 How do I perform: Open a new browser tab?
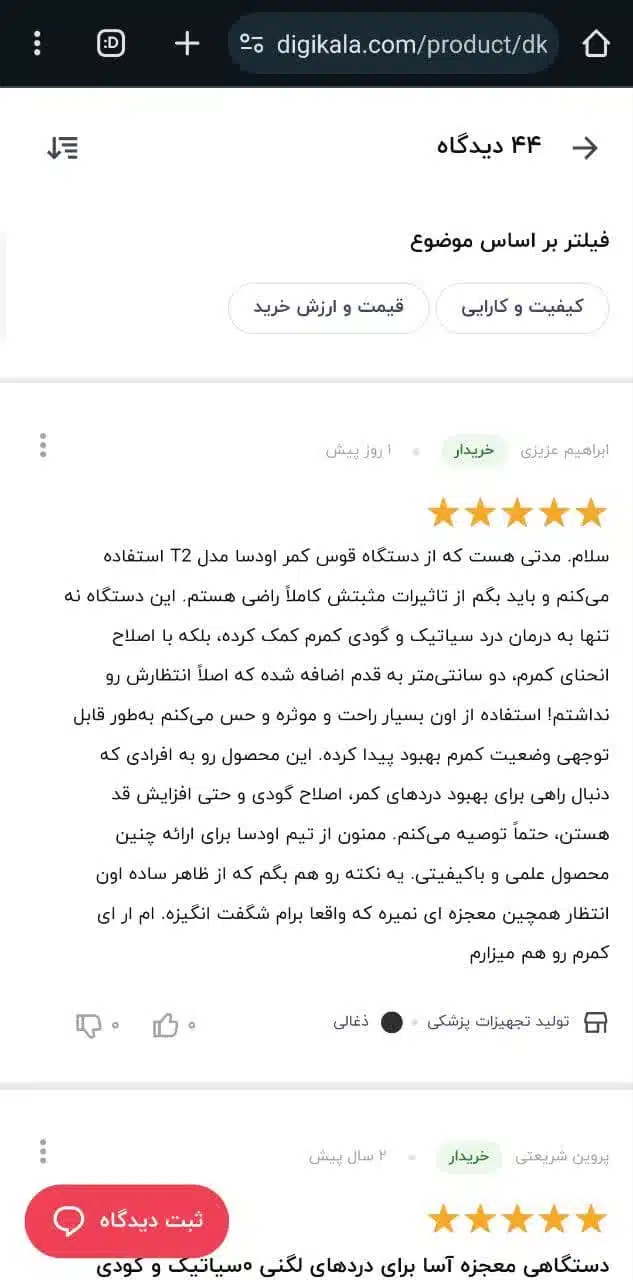(187, 43)
